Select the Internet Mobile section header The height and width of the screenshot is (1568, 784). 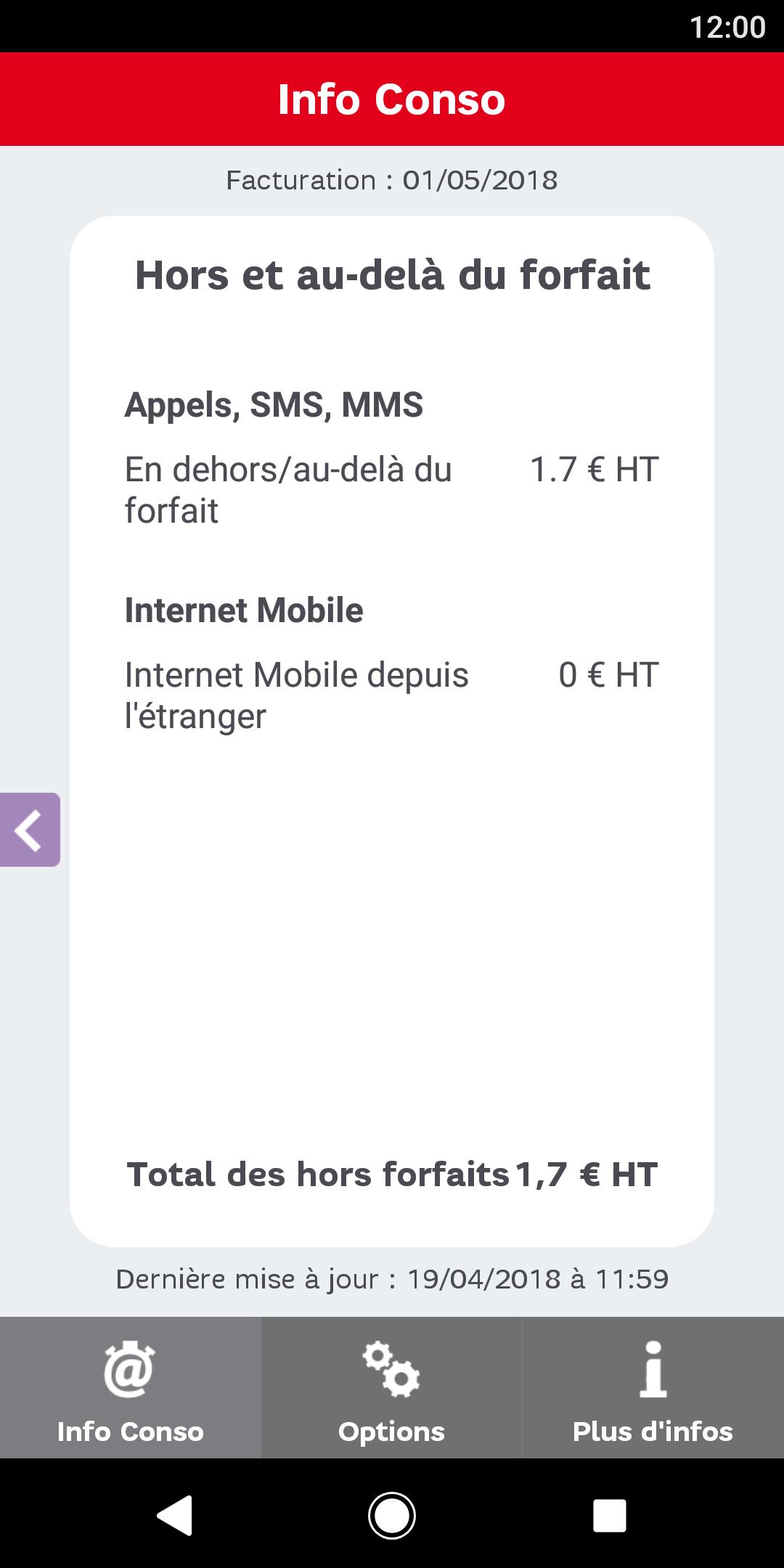243,611
